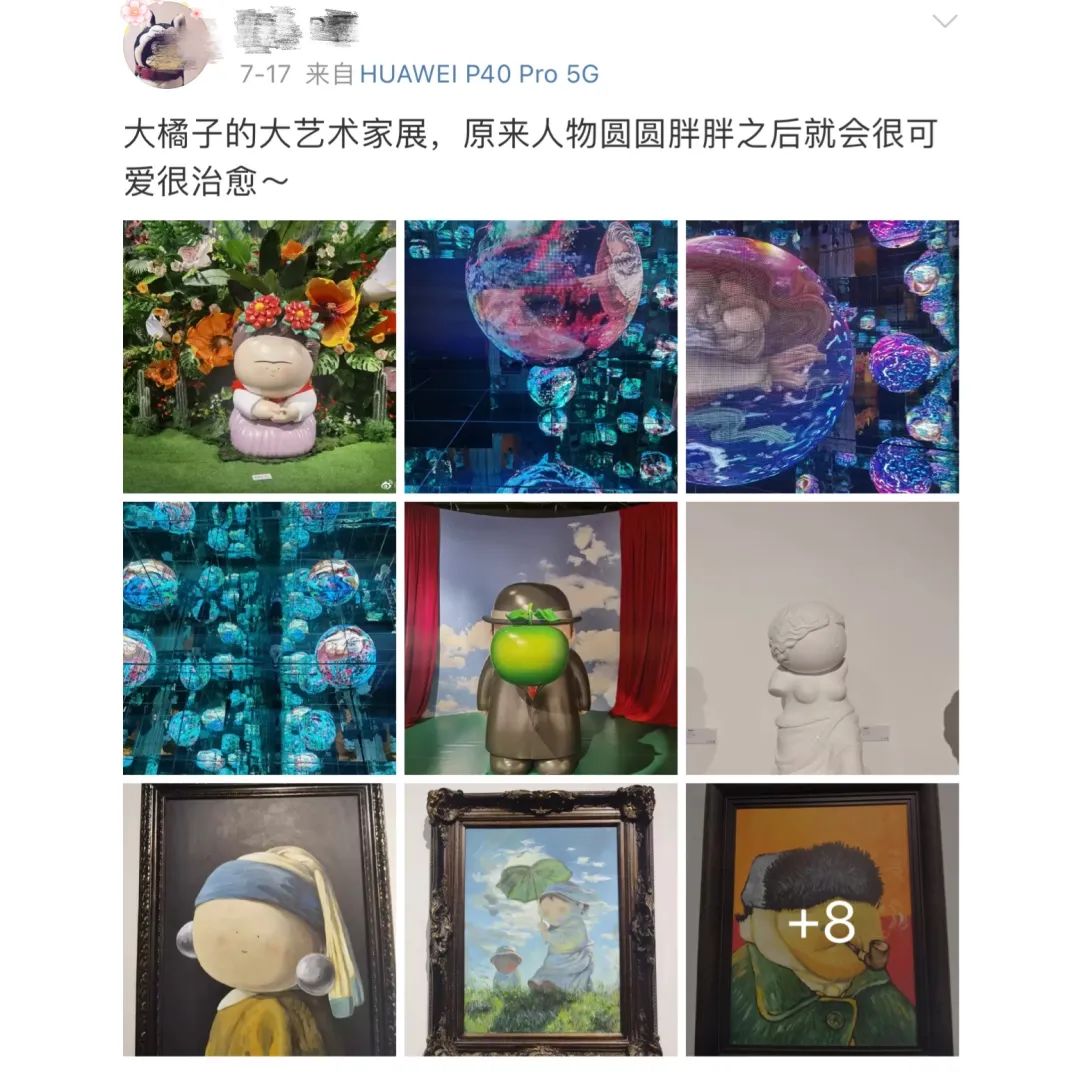View the pearl earring painting photo

pyautogui.click(x=259, y=919)
